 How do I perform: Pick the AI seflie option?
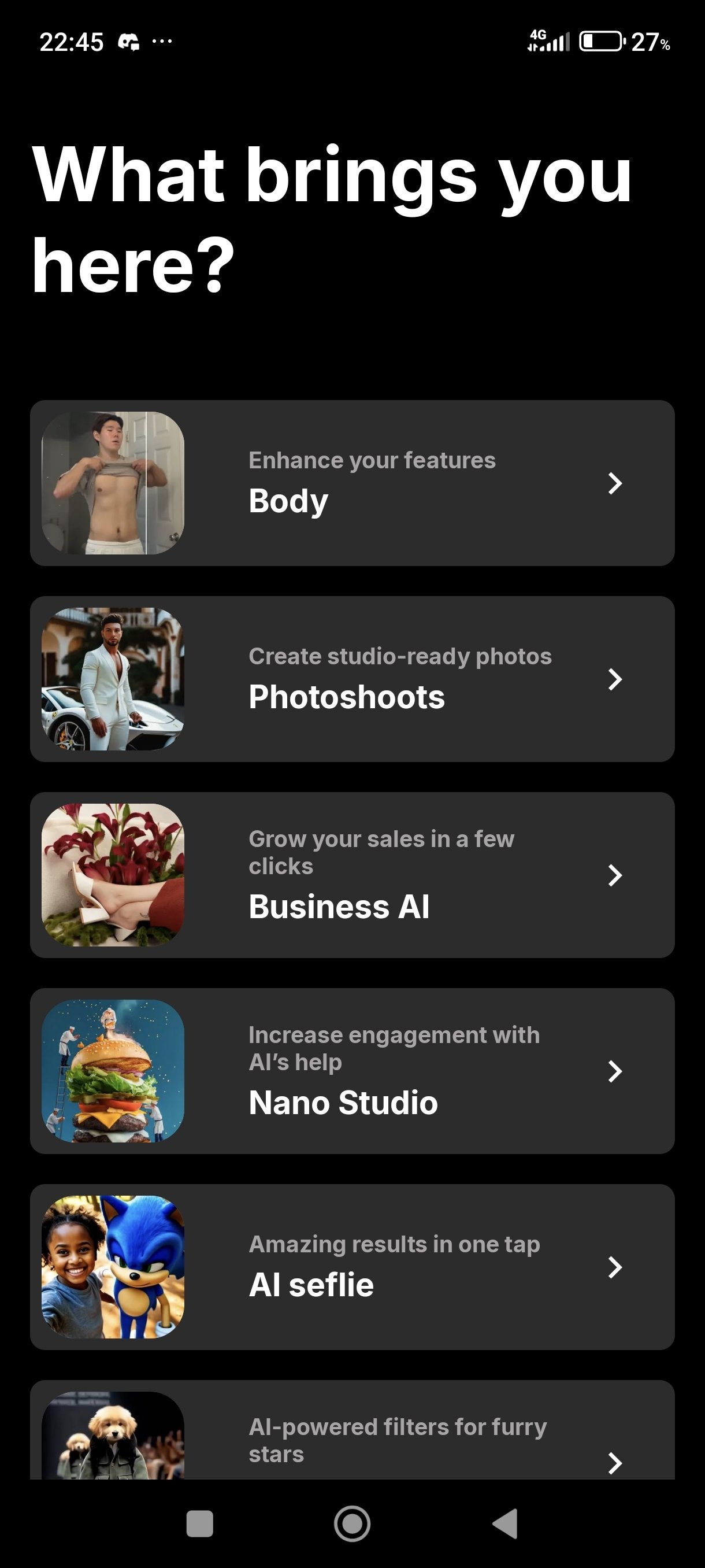click(351, 1267)
